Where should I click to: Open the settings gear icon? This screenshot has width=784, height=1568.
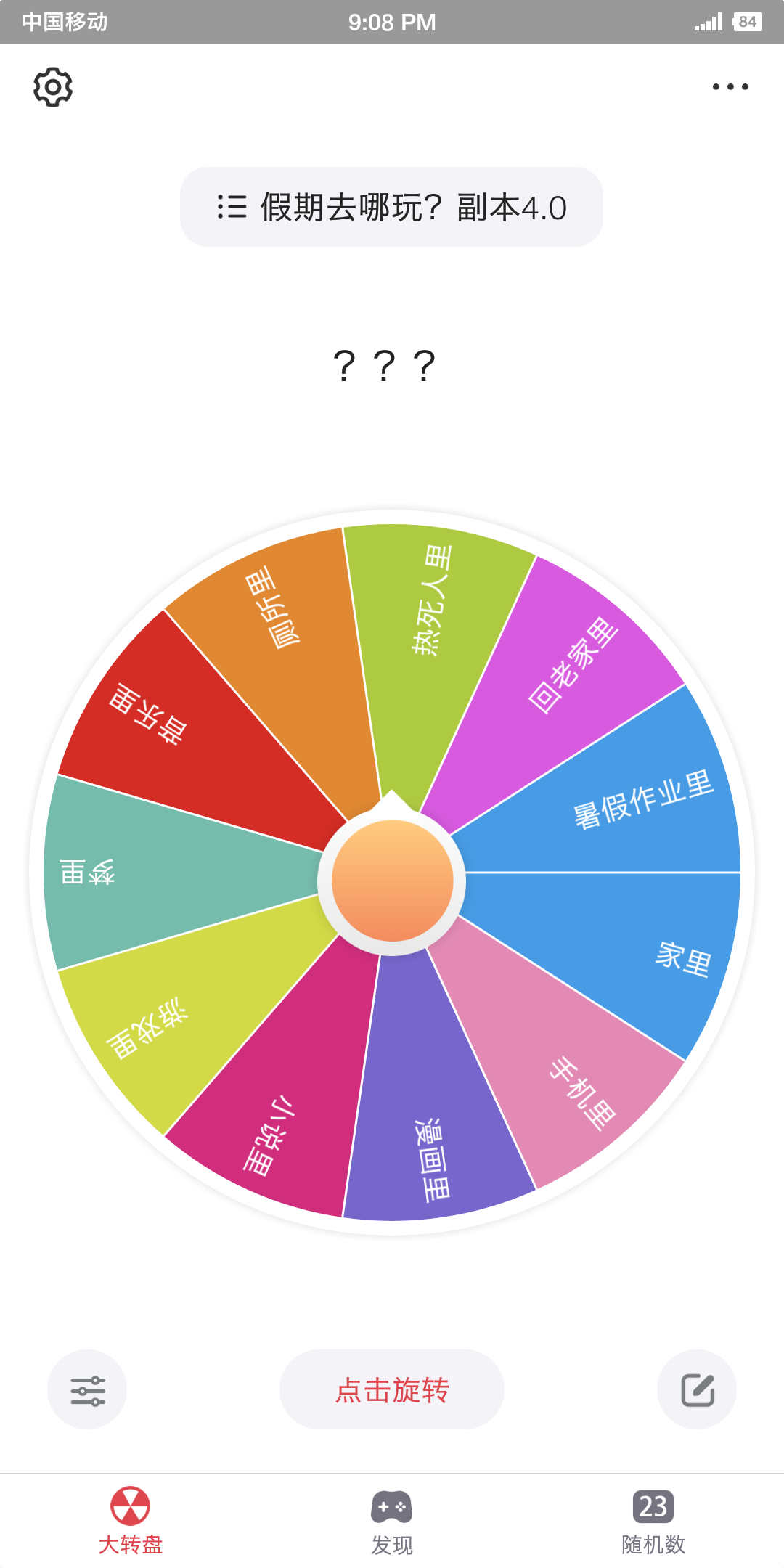click(x=52, y=86)
